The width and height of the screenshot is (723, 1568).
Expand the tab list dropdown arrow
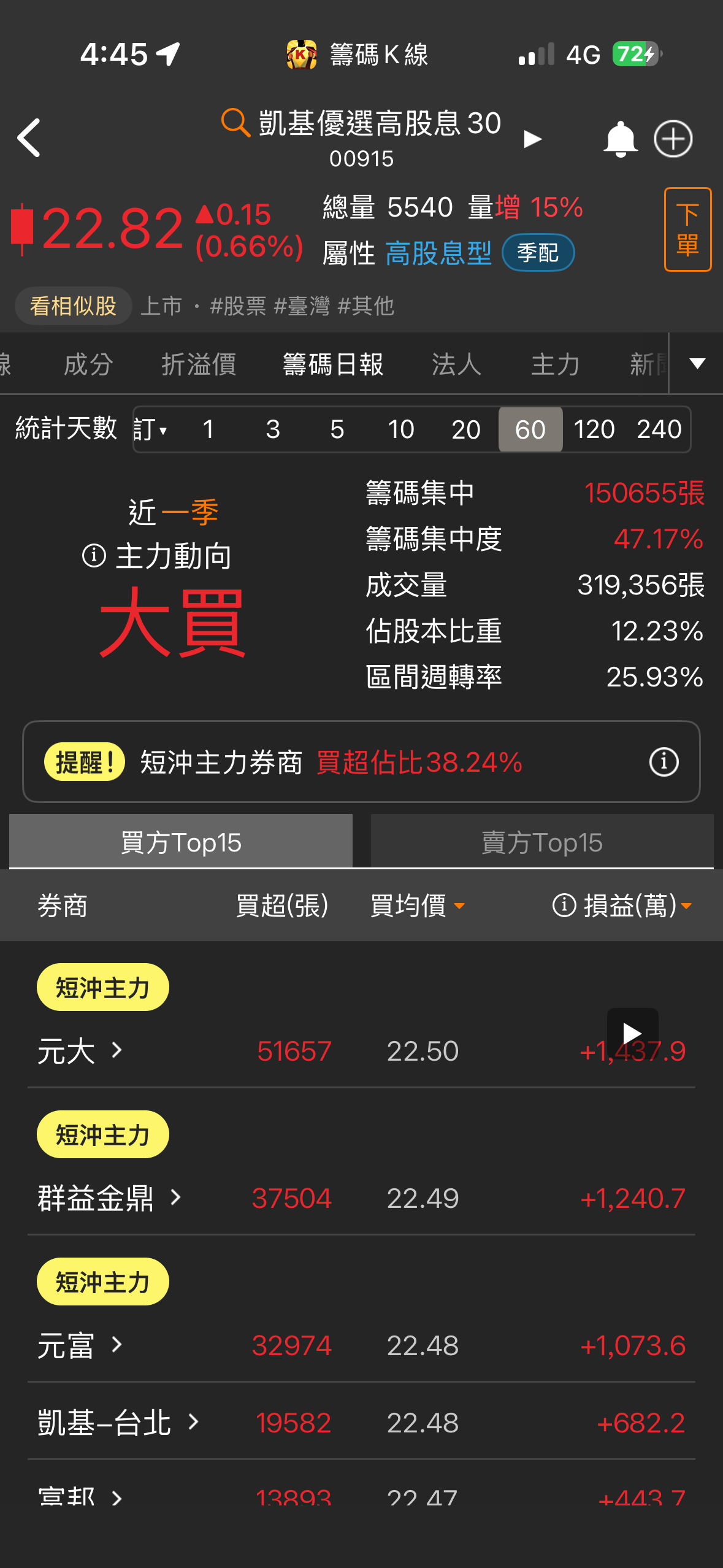(x=697, y=364)
